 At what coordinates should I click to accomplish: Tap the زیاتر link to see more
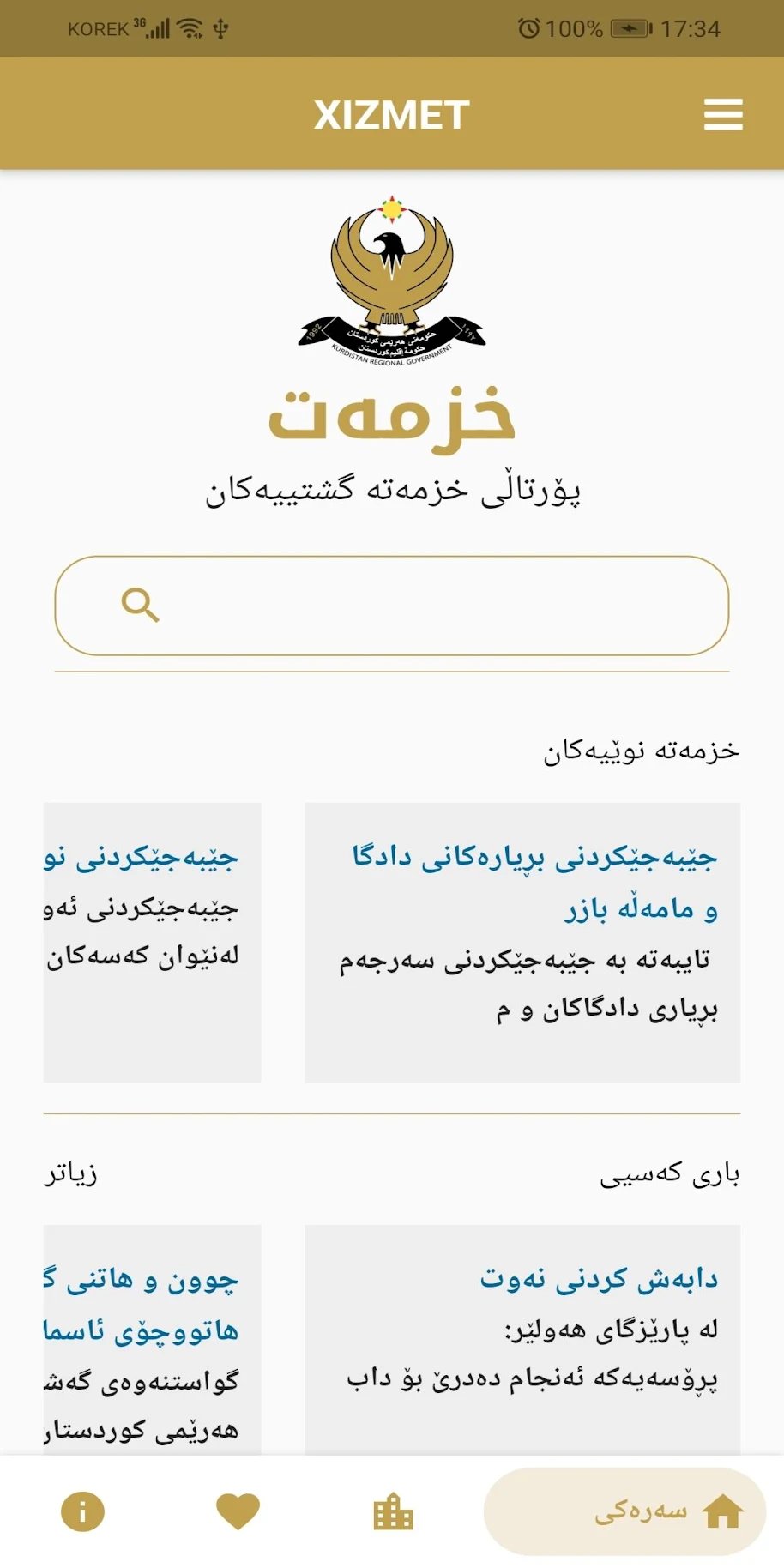tap(70, 1173)
